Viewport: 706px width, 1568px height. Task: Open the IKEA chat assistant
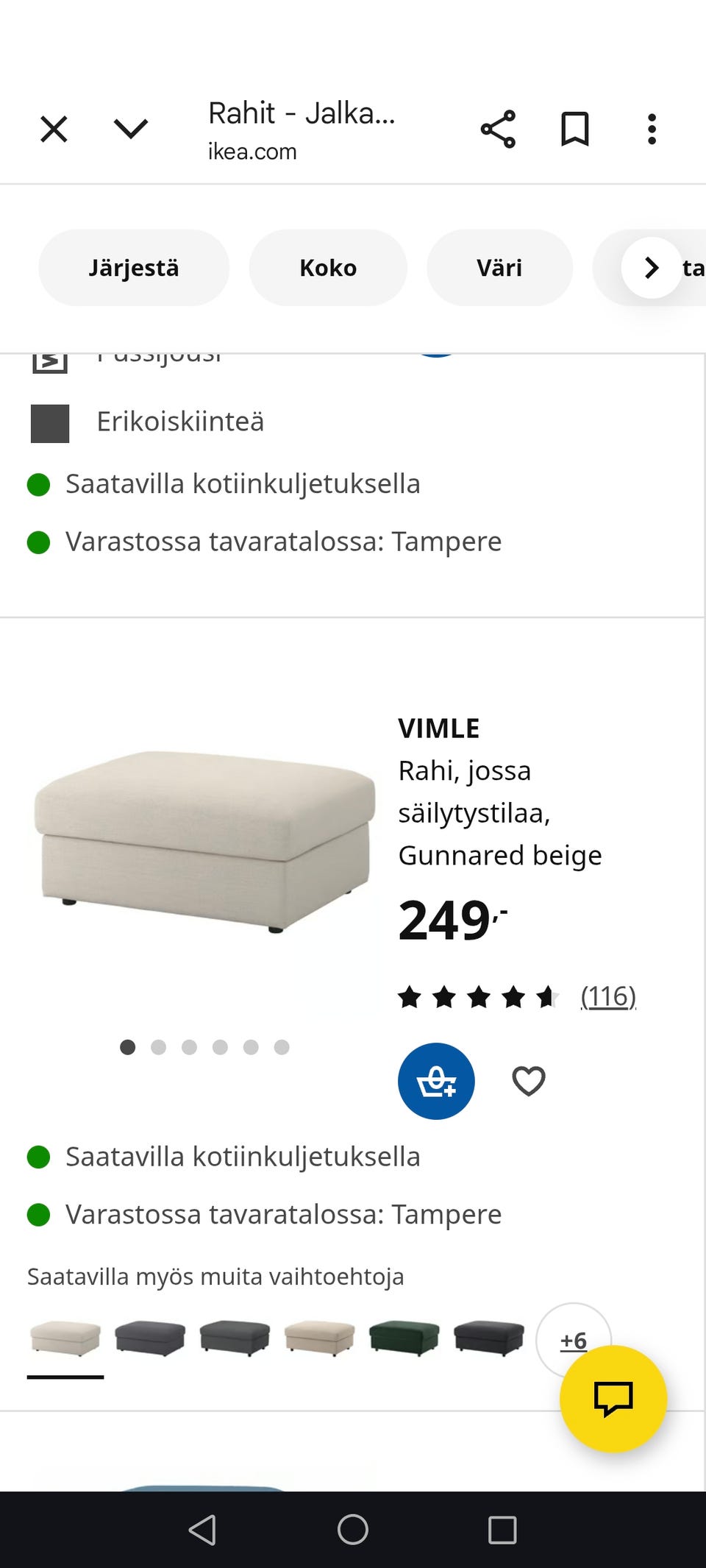[613, 1397]
